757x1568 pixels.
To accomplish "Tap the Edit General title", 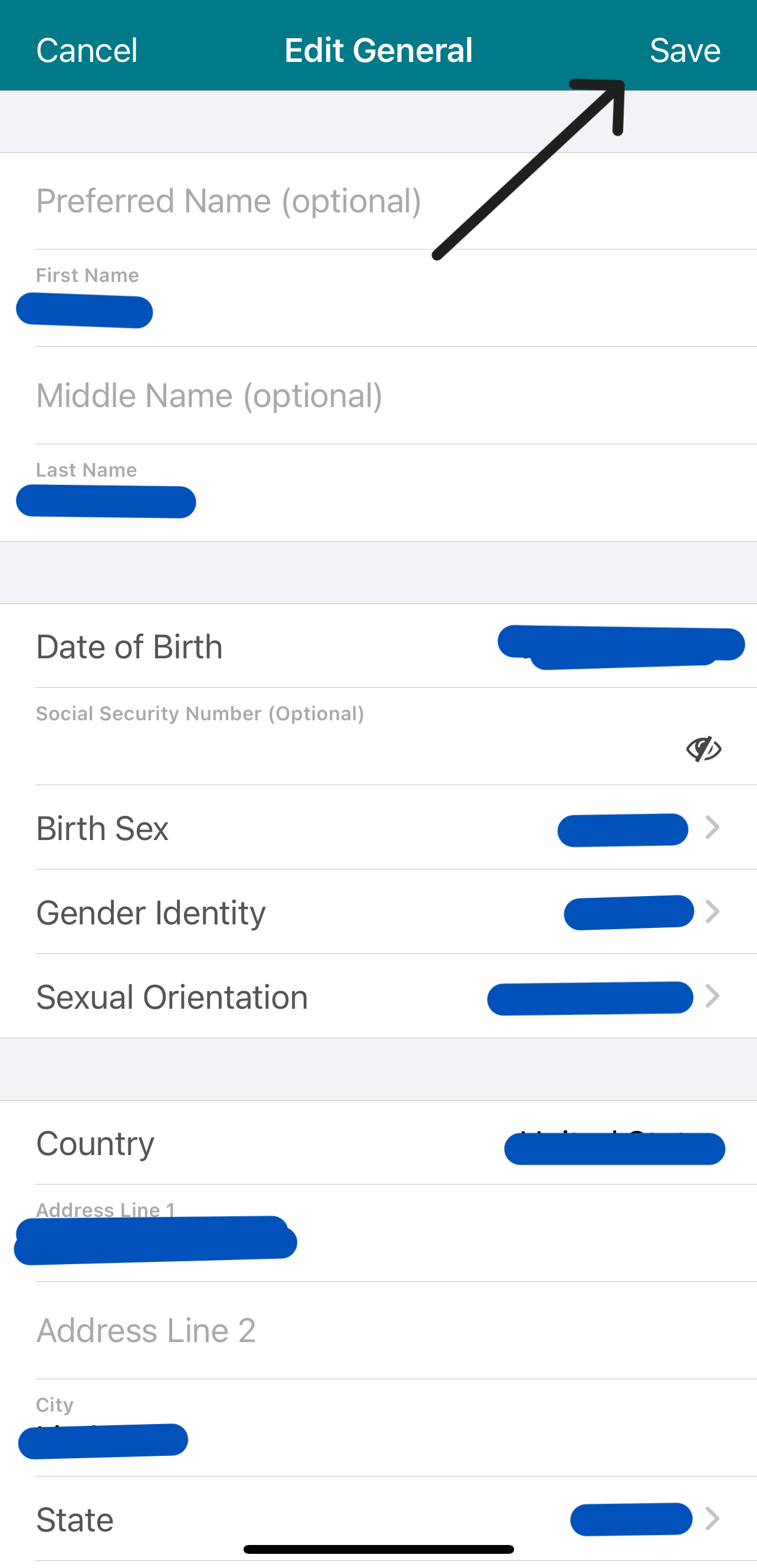I will point(378,50).
